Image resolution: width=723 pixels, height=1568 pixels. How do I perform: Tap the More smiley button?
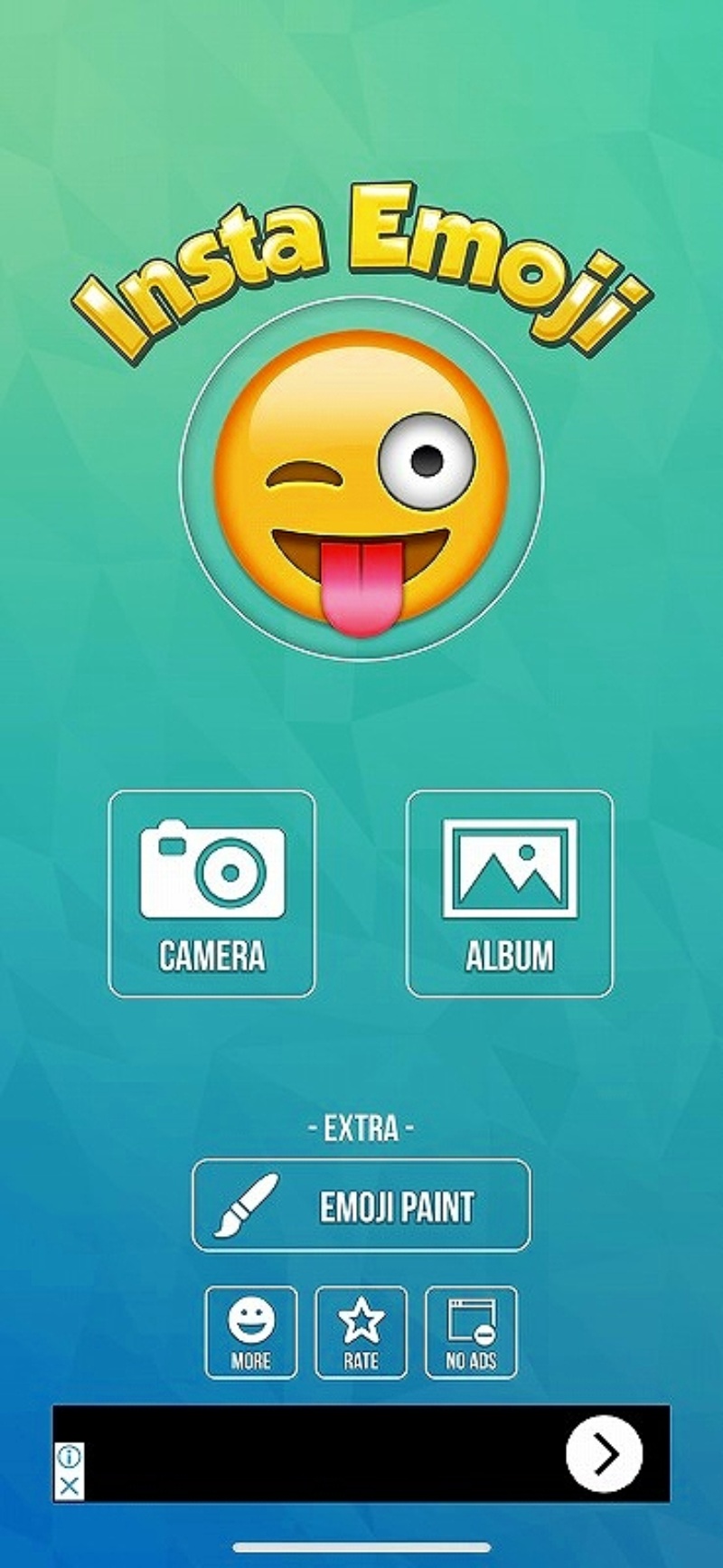251,1332
